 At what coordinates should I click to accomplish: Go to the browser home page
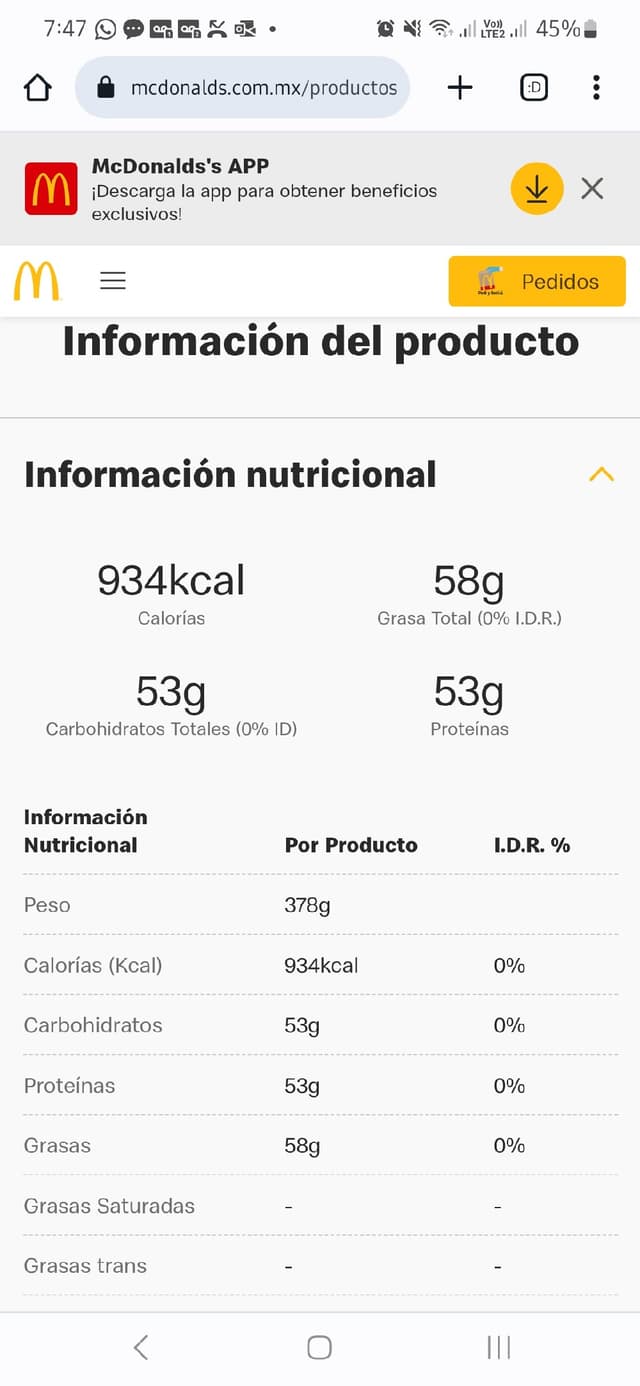pos(37,88)
